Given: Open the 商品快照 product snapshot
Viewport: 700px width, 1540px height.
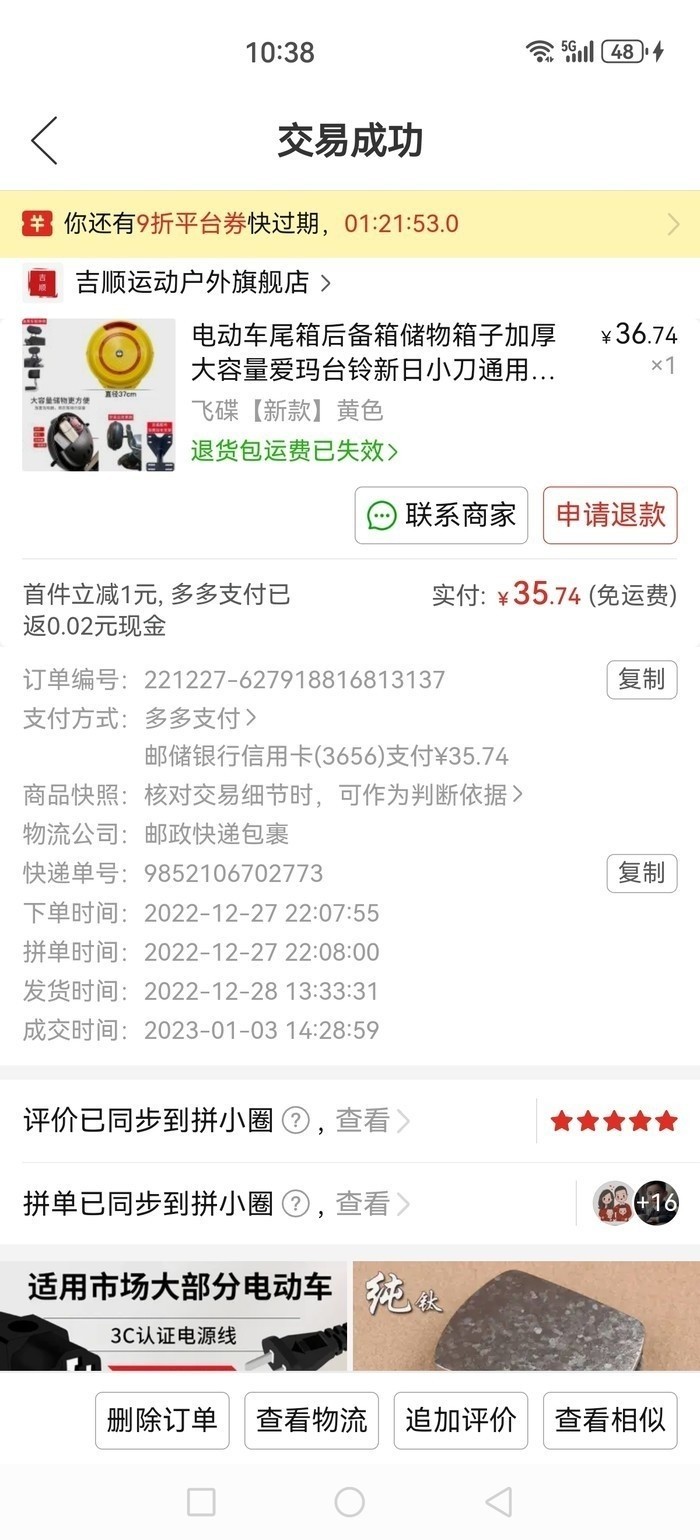Looking at the screenshot, I should [333, 795].
